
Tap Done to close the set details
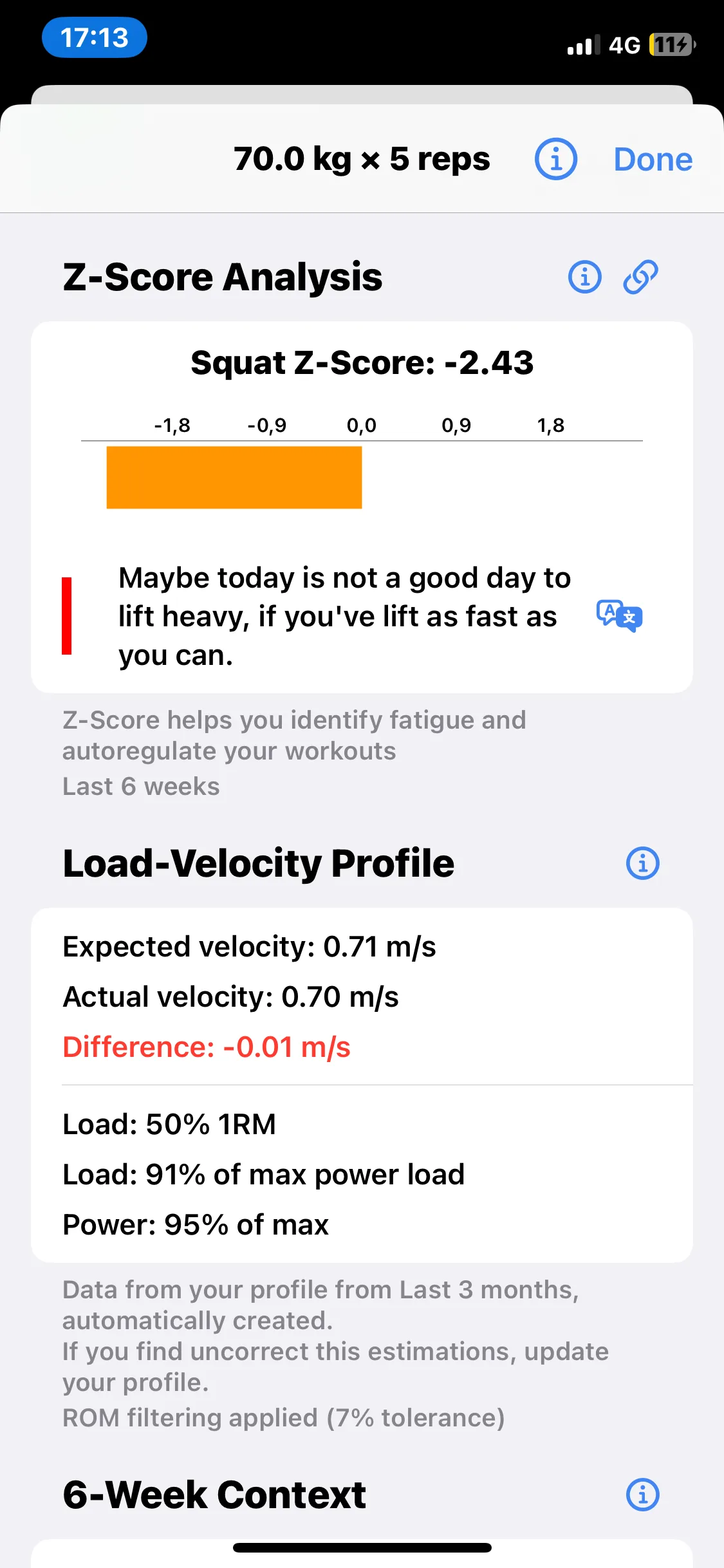click(653, 160)
